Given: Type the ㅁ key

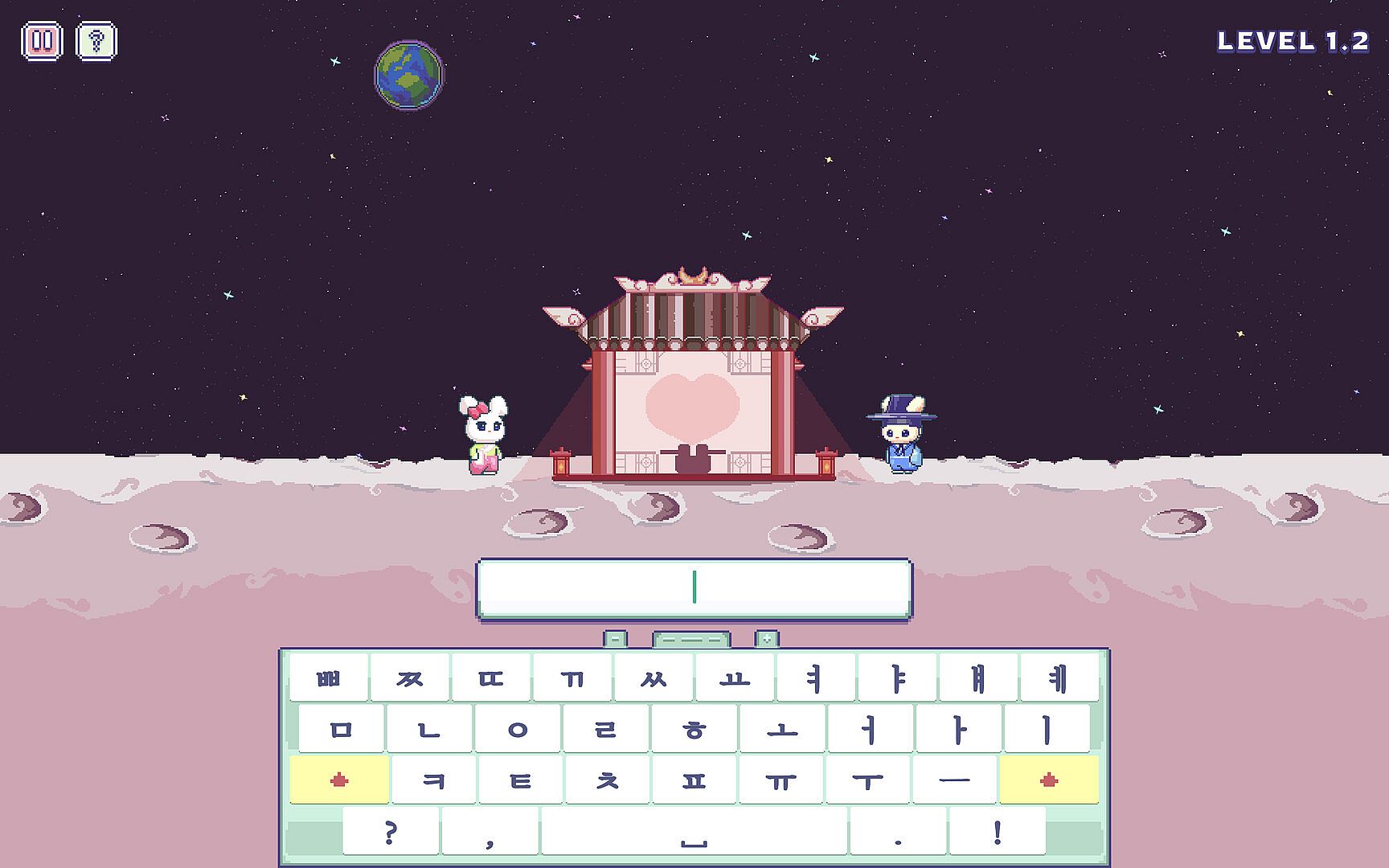Looking at the screenshot, I should [342, 730].
